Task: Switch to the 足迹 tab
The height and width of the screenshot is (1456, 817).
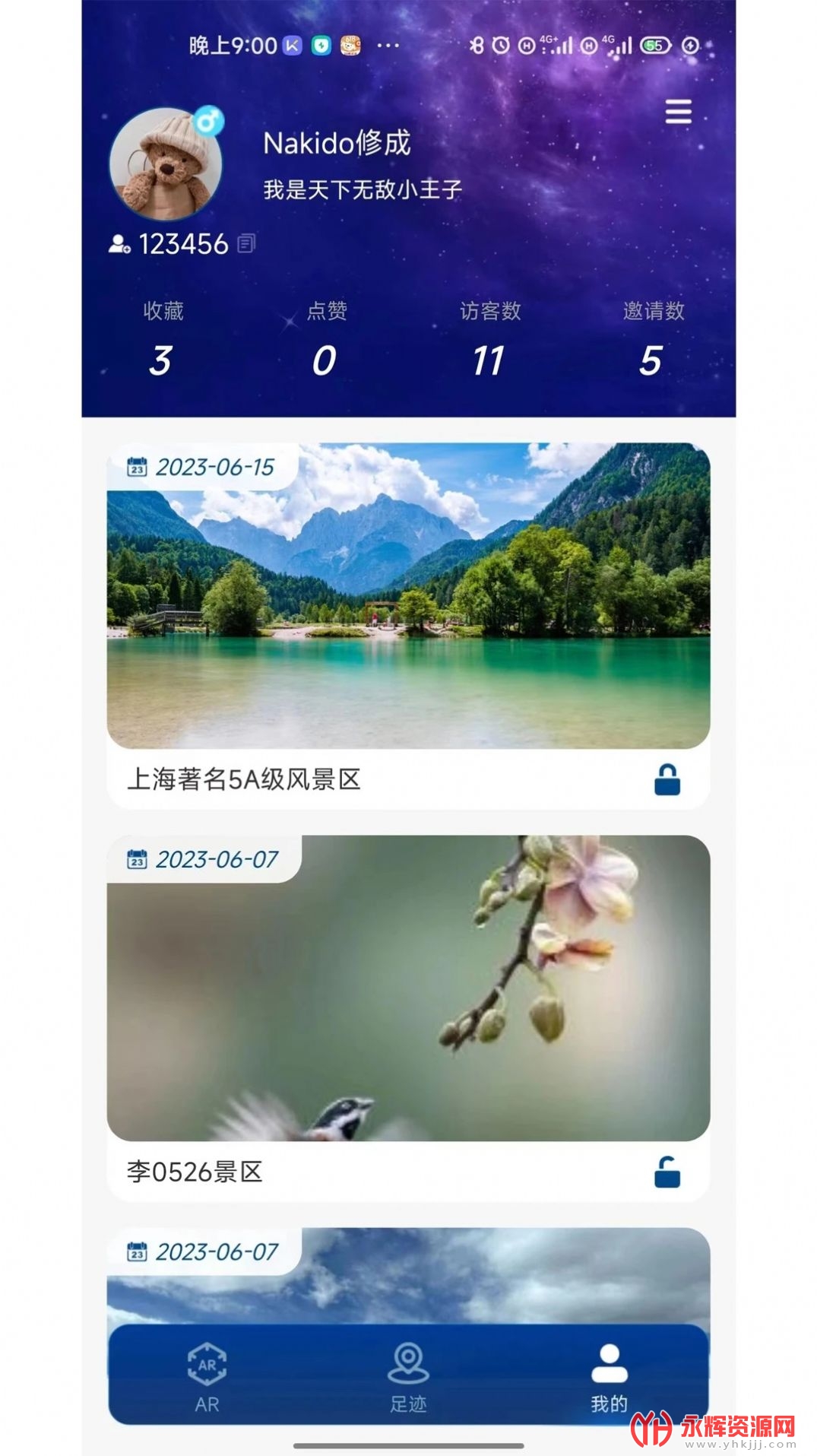Action: (x=408, y=1377)
